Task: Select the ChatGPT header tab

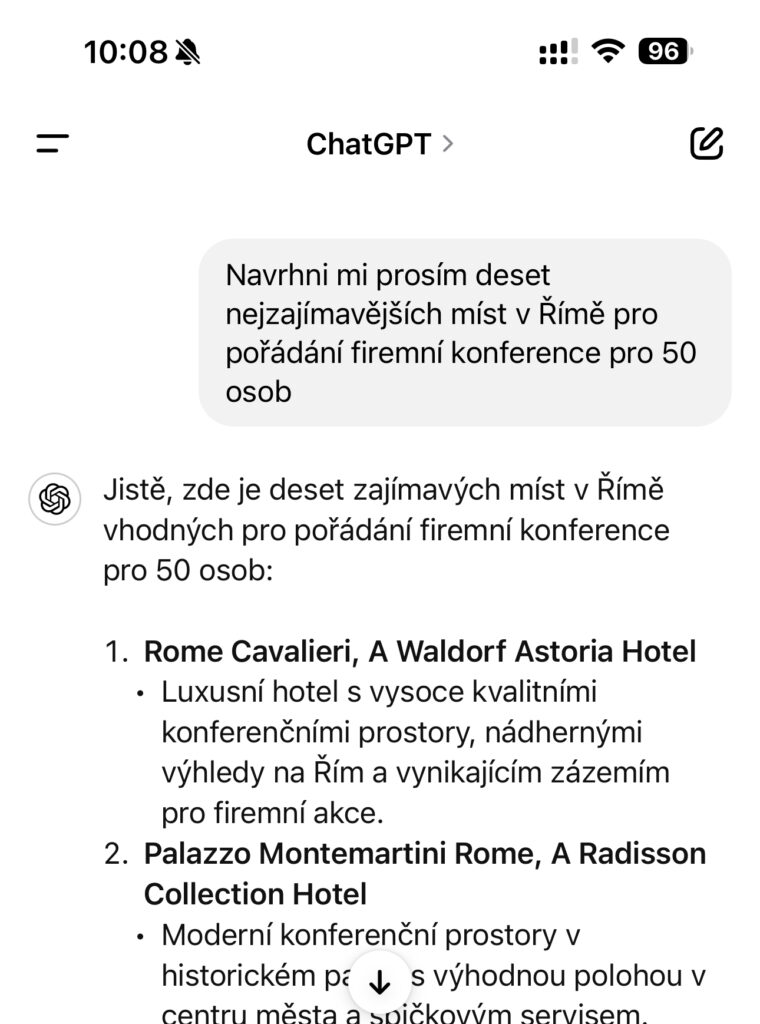Action: [x=380, y=142]
